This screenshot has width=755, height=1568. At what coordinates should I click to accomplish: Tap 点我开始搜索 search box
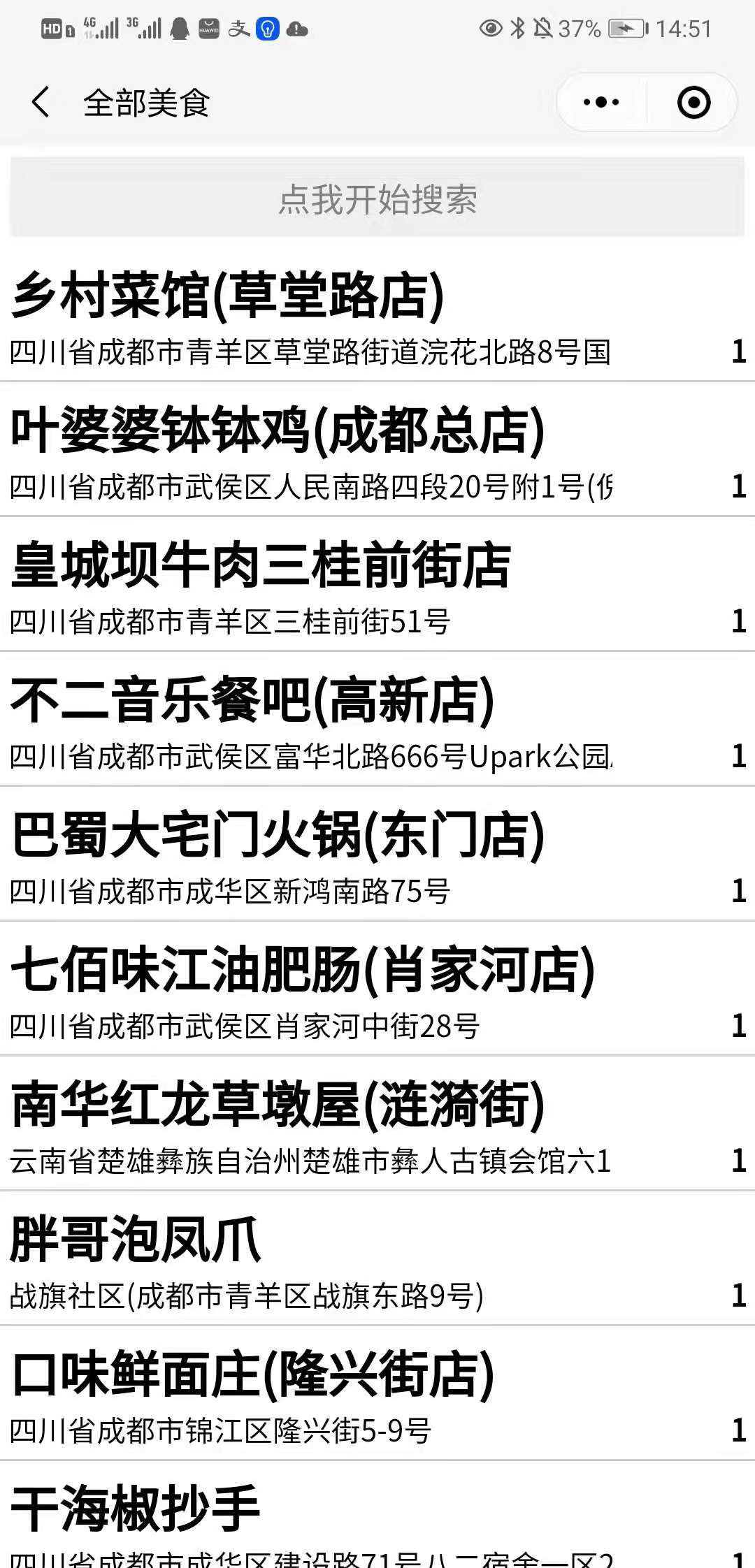pyautogui.click(x=377, y=199)
